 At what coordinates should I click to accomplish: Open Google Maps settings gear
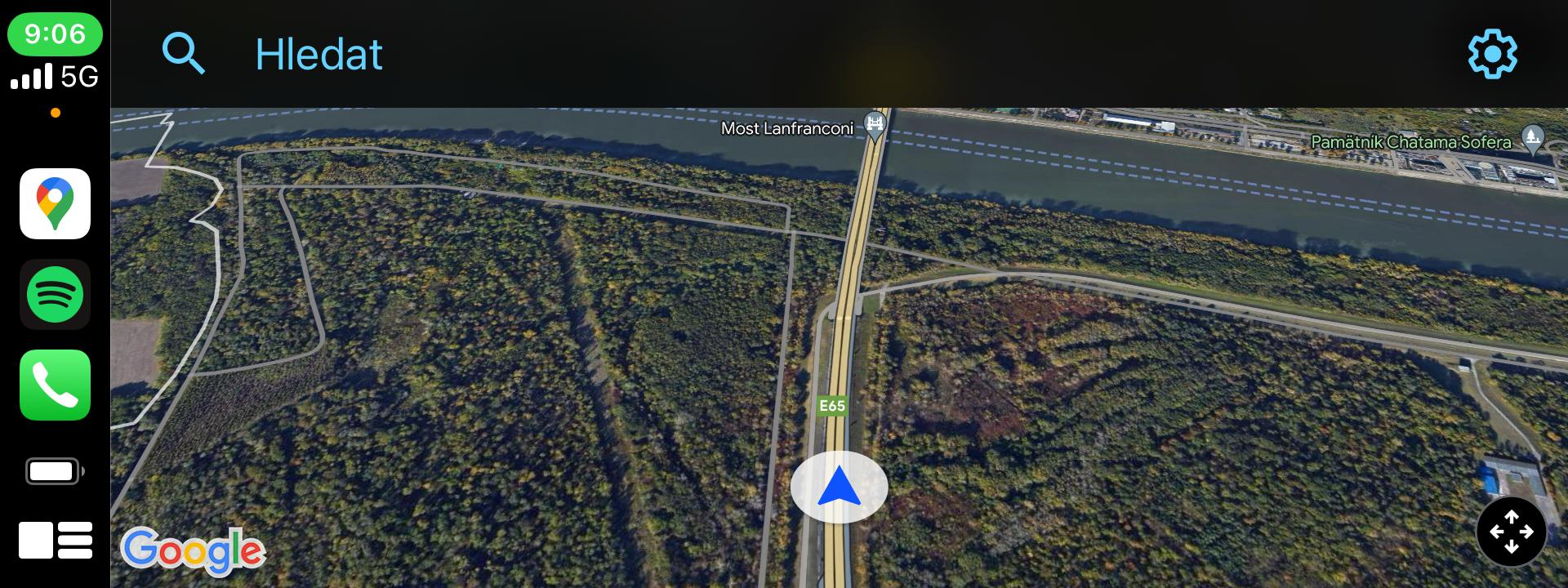(x=1492, y=54)
